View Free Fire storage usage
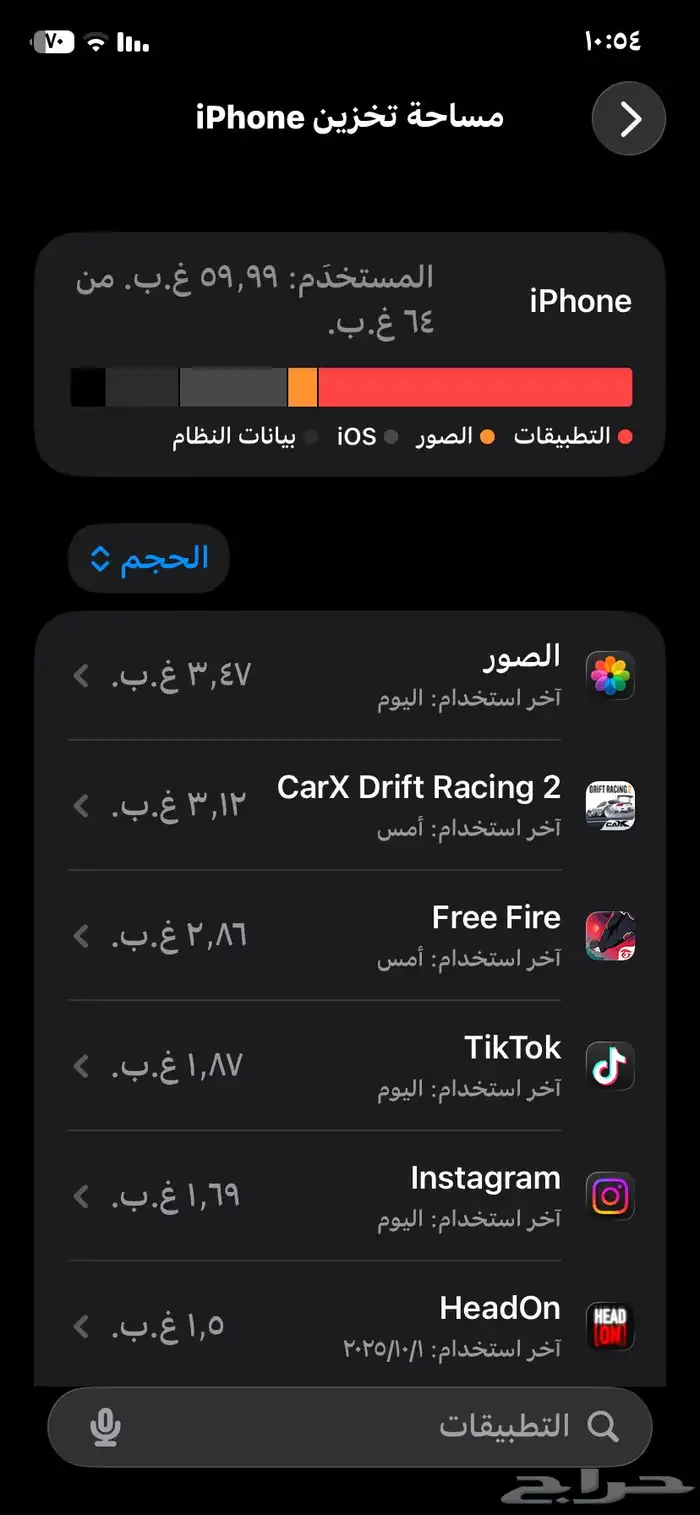This screenshot has height=1515, width=700. pyautogui.click(x=350, y=936)
